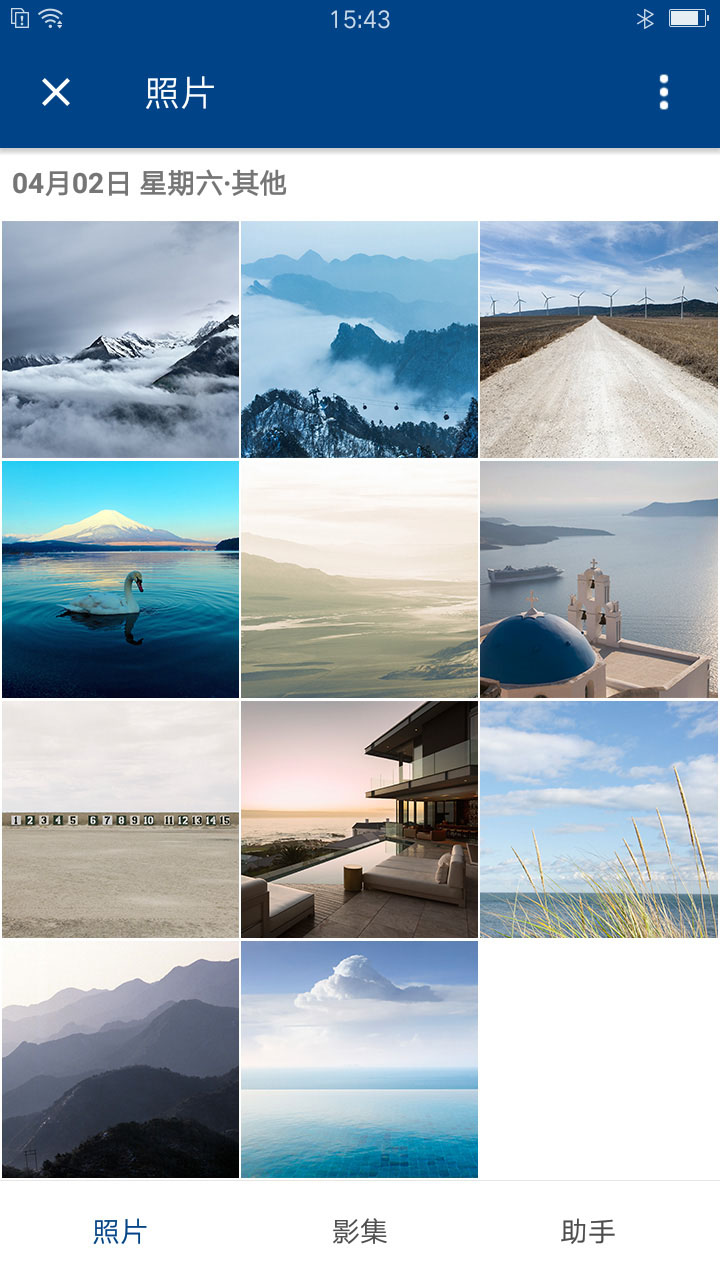This screenshot has width=720, height=1280.
Task: Open the cloud over infinity pool photo
Action: click(x=359, y=1059)
